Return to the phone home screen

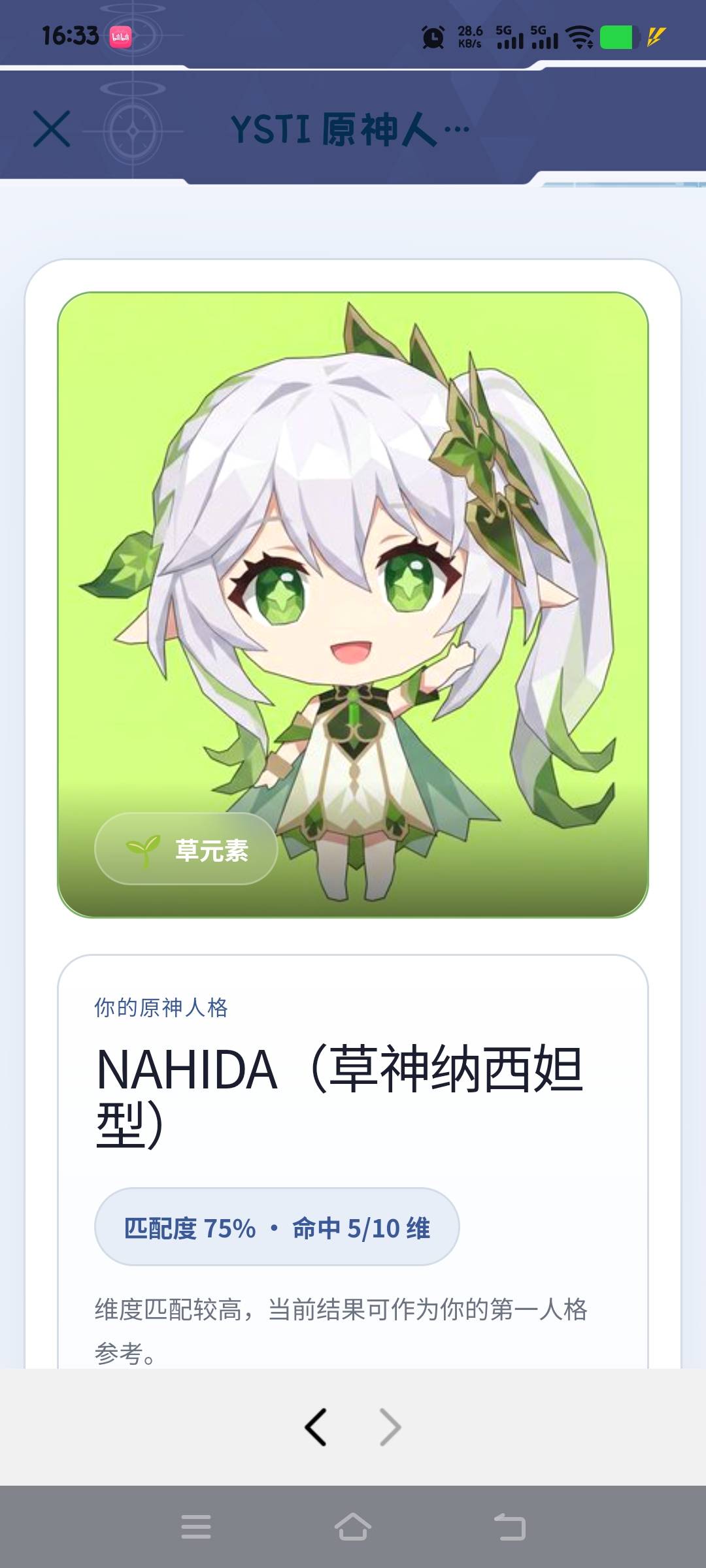pyautogui.click(x=353, y=1527)
